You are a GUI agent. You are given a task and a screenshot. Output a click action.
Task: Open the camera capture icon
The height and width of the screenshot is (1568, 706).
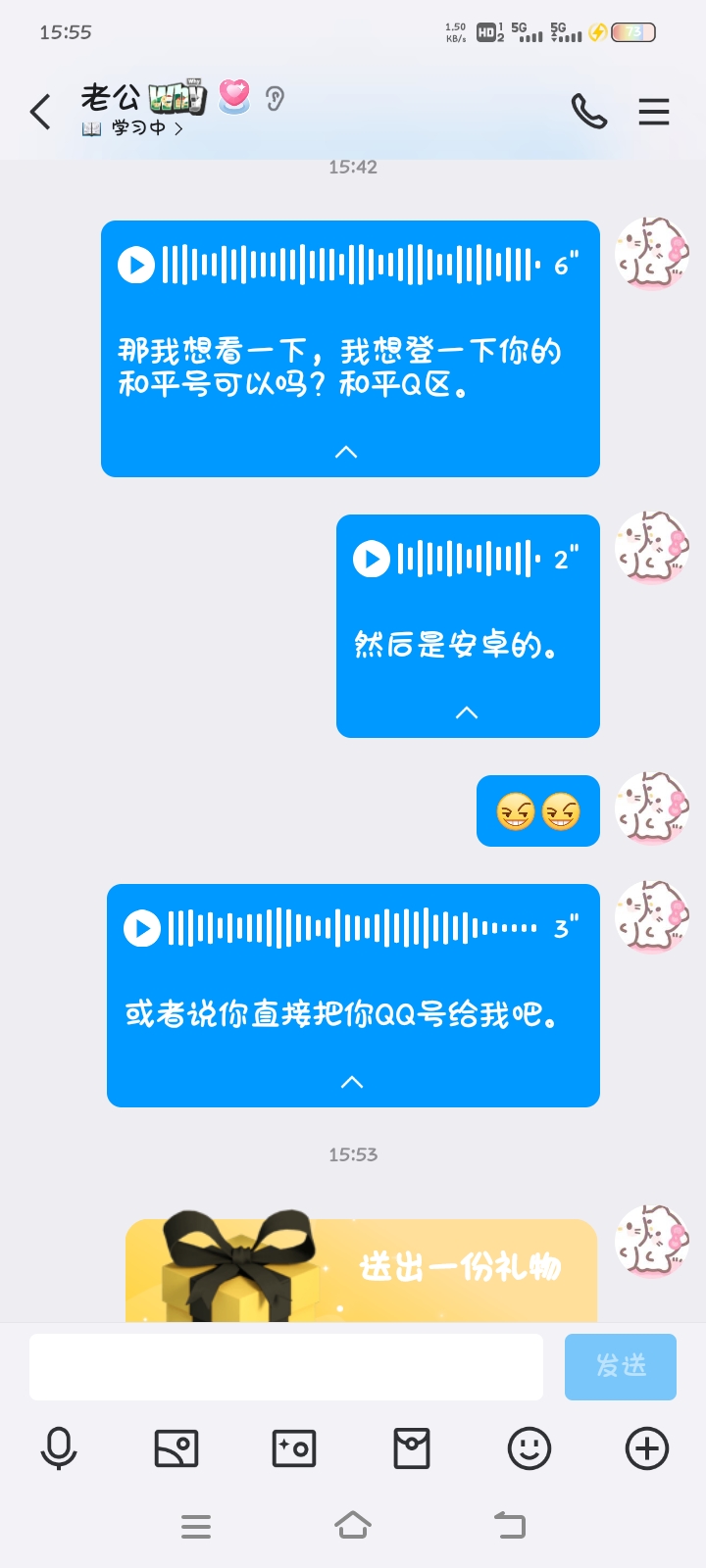point(294,1448)
